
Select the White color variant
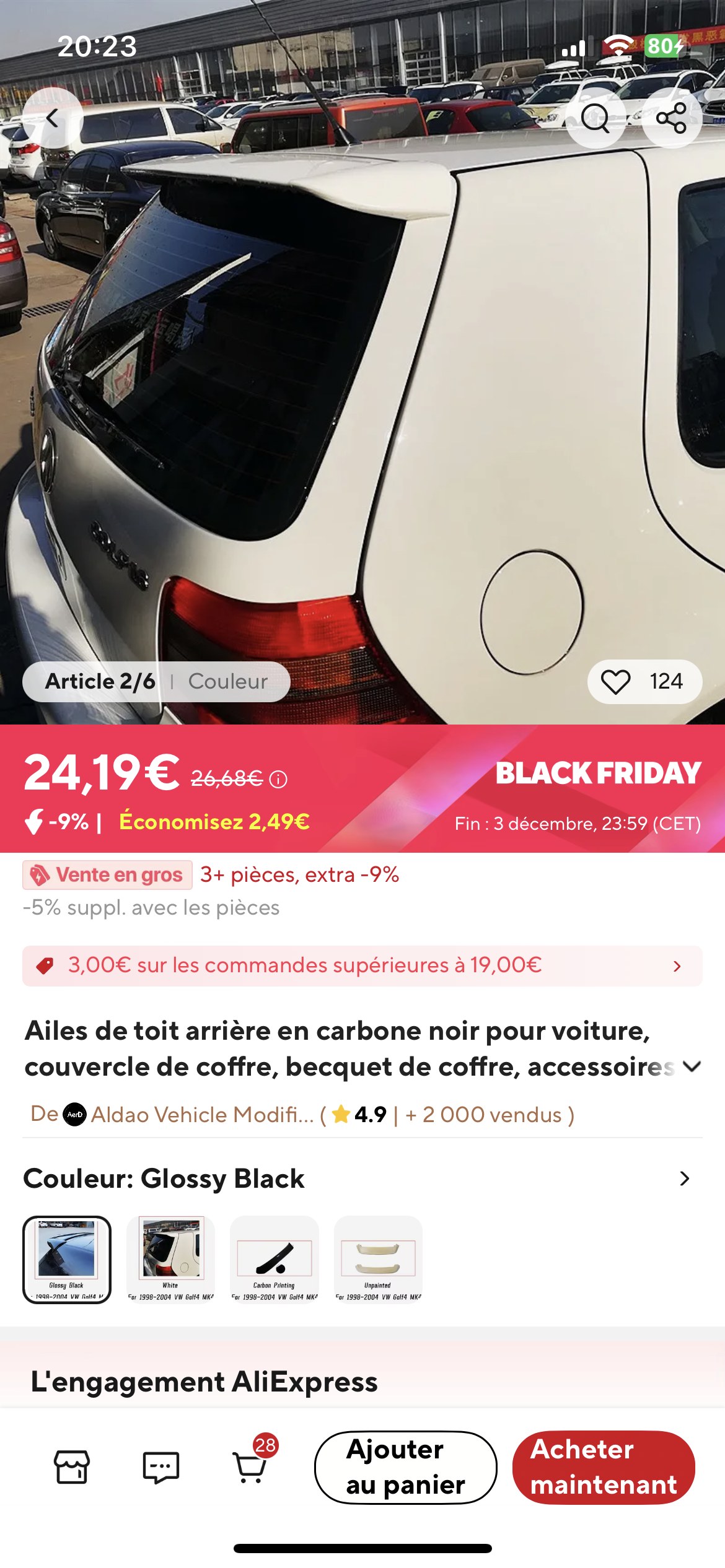click(171, 1260)
